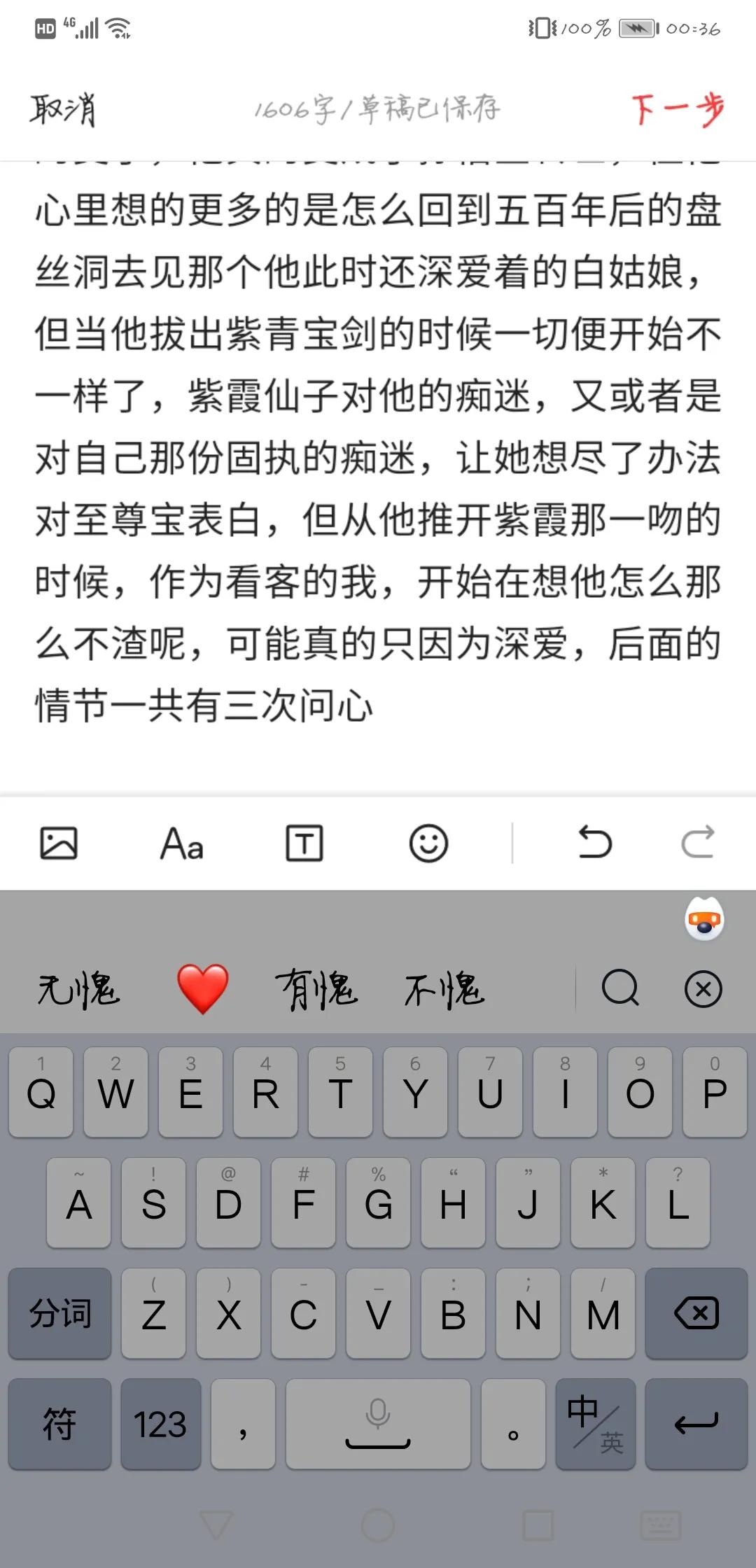Choose the candidate word 无愧
The height and width of the screenshot is (1568, 756).
point(79,990)
